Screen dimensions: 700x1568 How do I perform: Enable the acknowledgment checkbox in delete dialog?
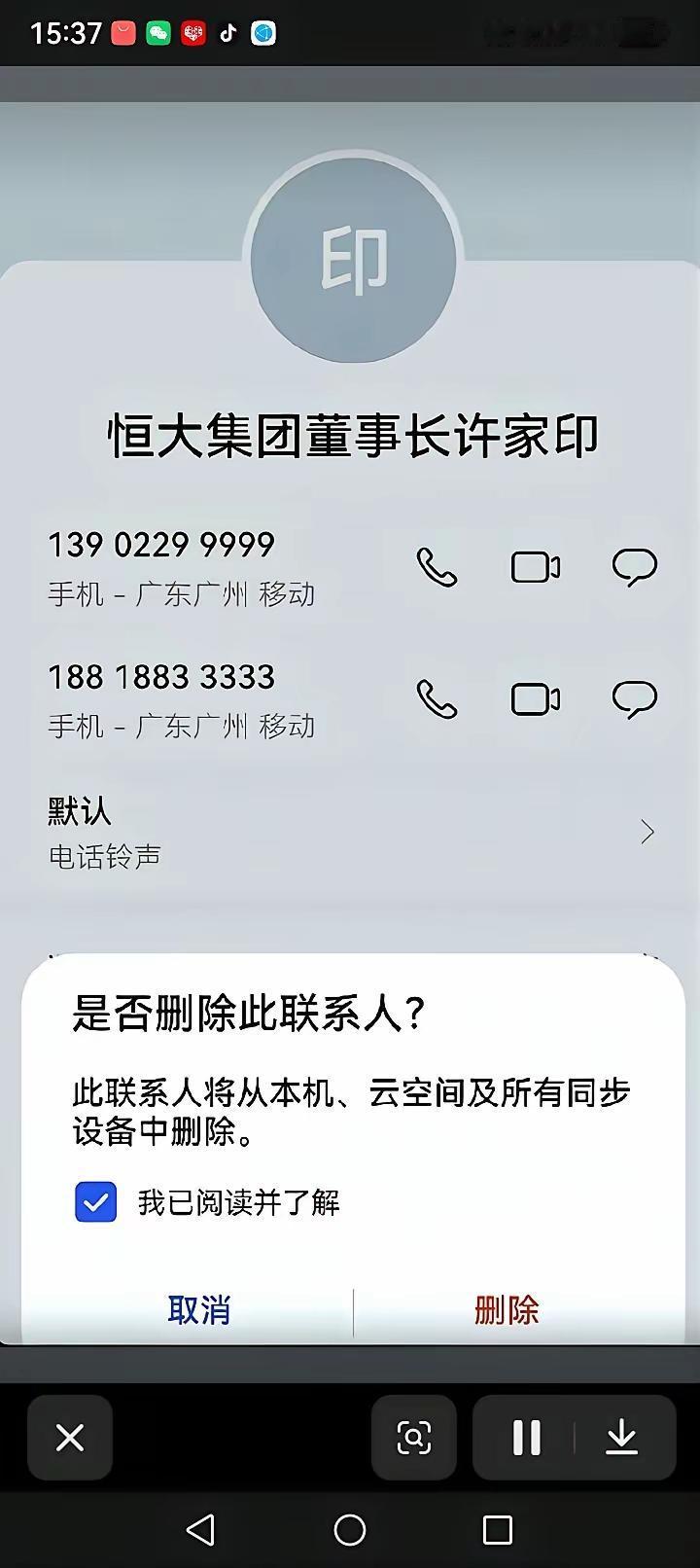tap(94, 1203)
